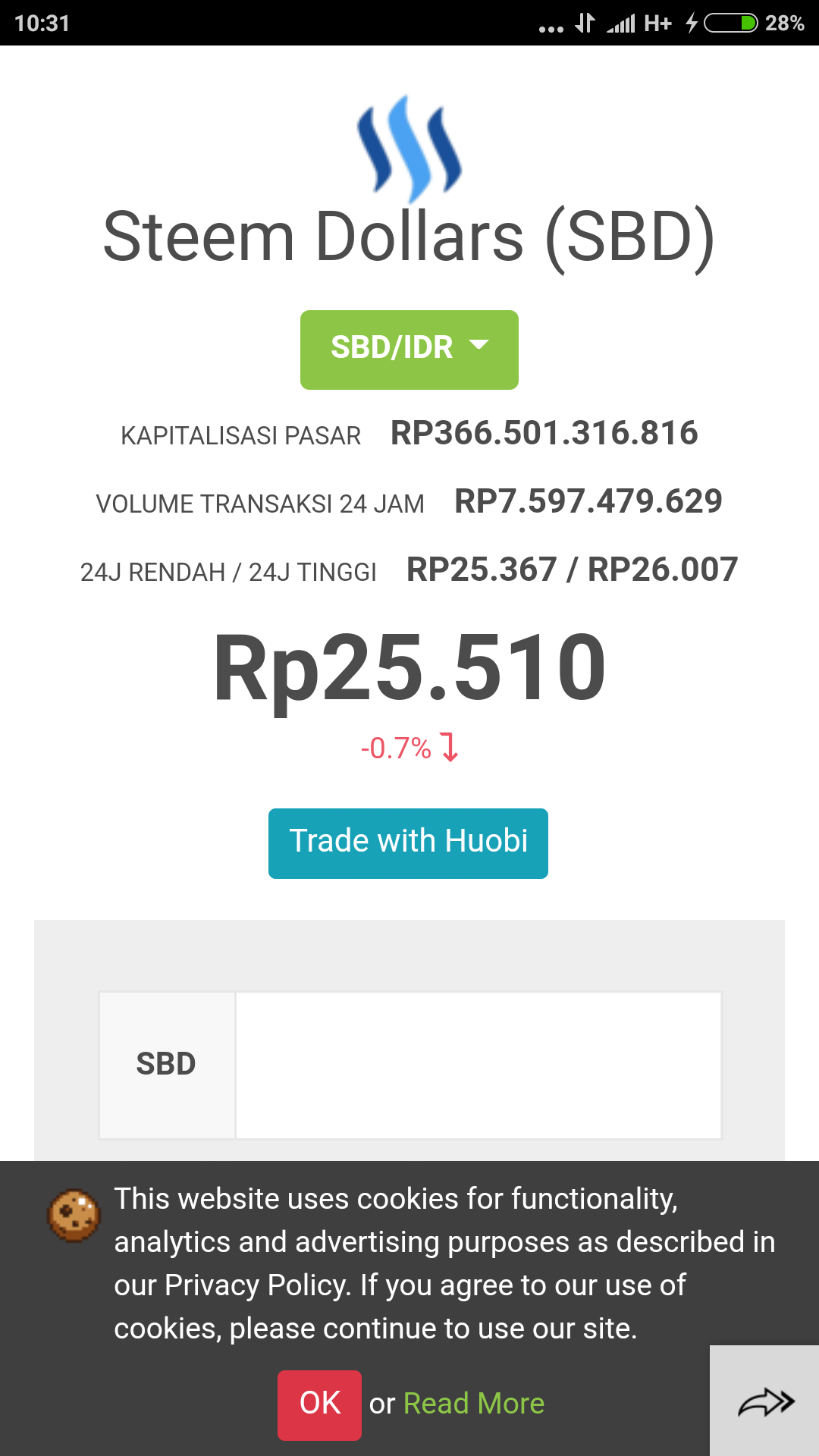Accept cookies with the OK button
This screenshot has width=819, height=1456.
pos(319,1404)
